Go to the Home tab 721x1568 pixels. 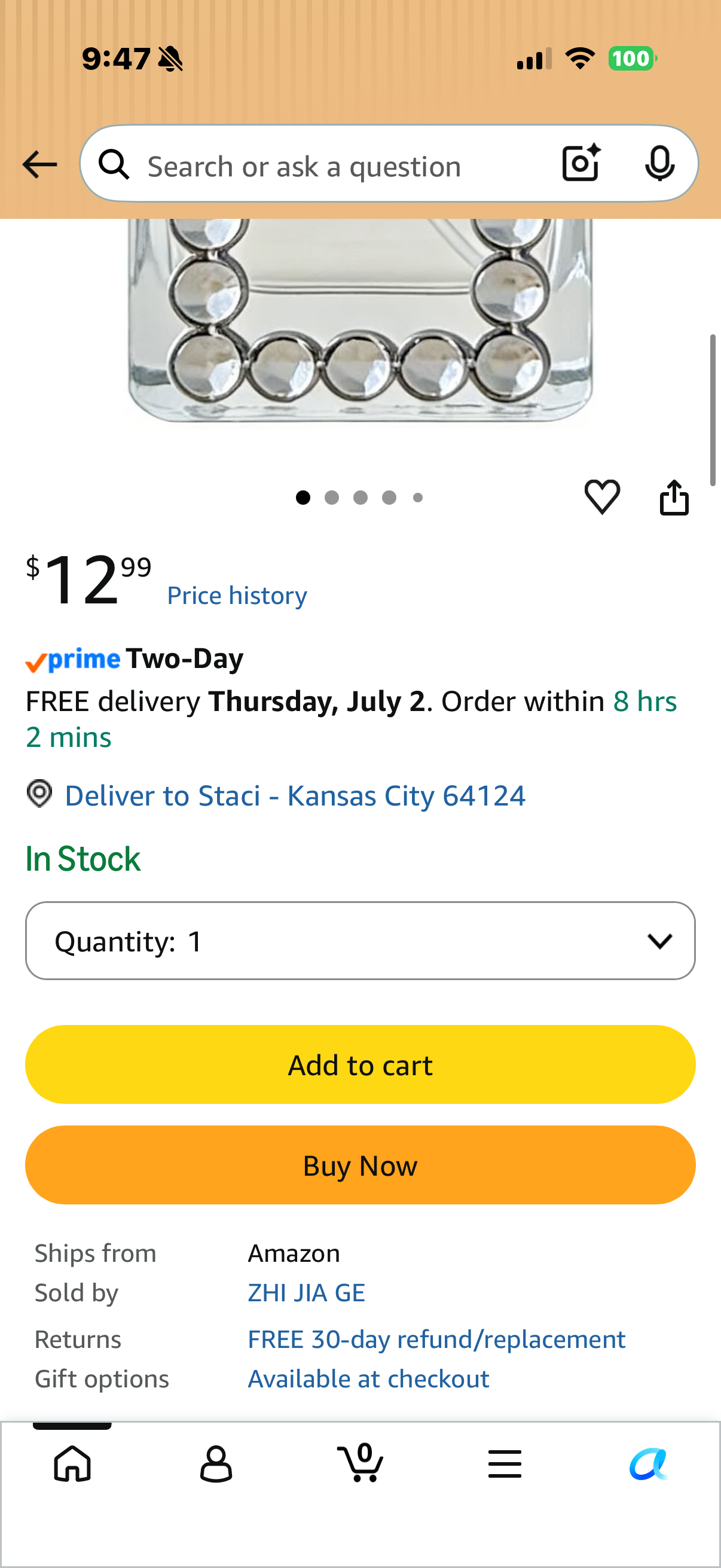coord(72,1463)
